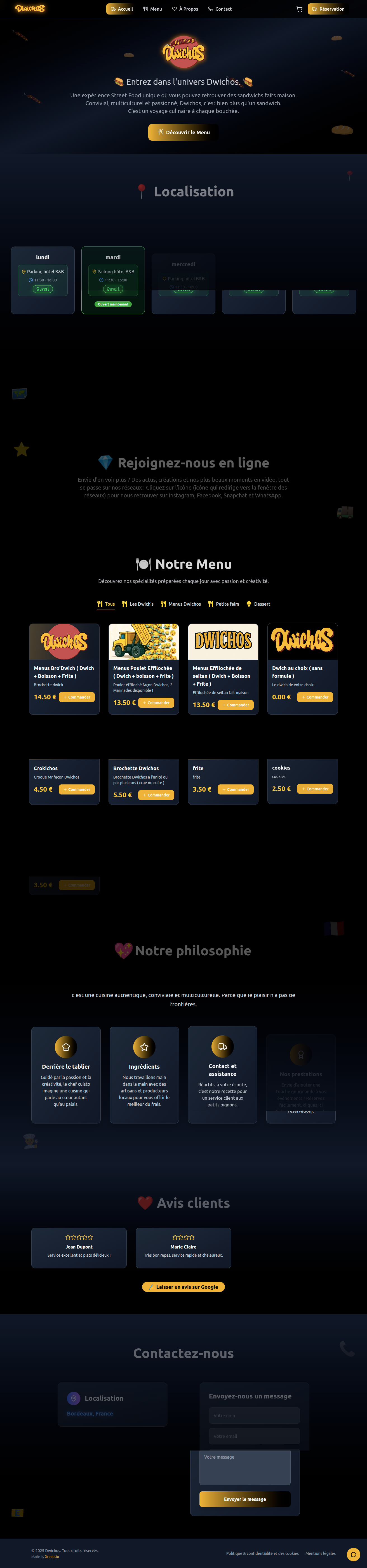Screen dimensions: 367x1568
Task: Leave a review on Google
Action: (x=183, y=1287)
